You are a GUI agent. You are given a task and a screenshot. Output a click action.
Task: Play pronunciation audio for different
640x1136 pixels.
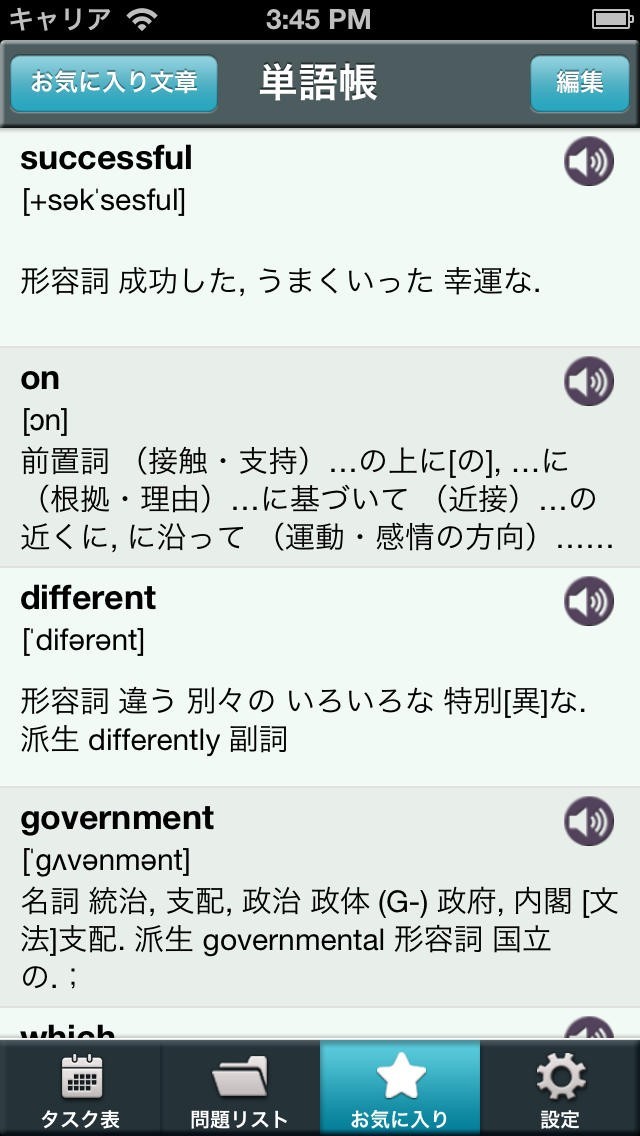pyautogui.click(x=588, y=601)
